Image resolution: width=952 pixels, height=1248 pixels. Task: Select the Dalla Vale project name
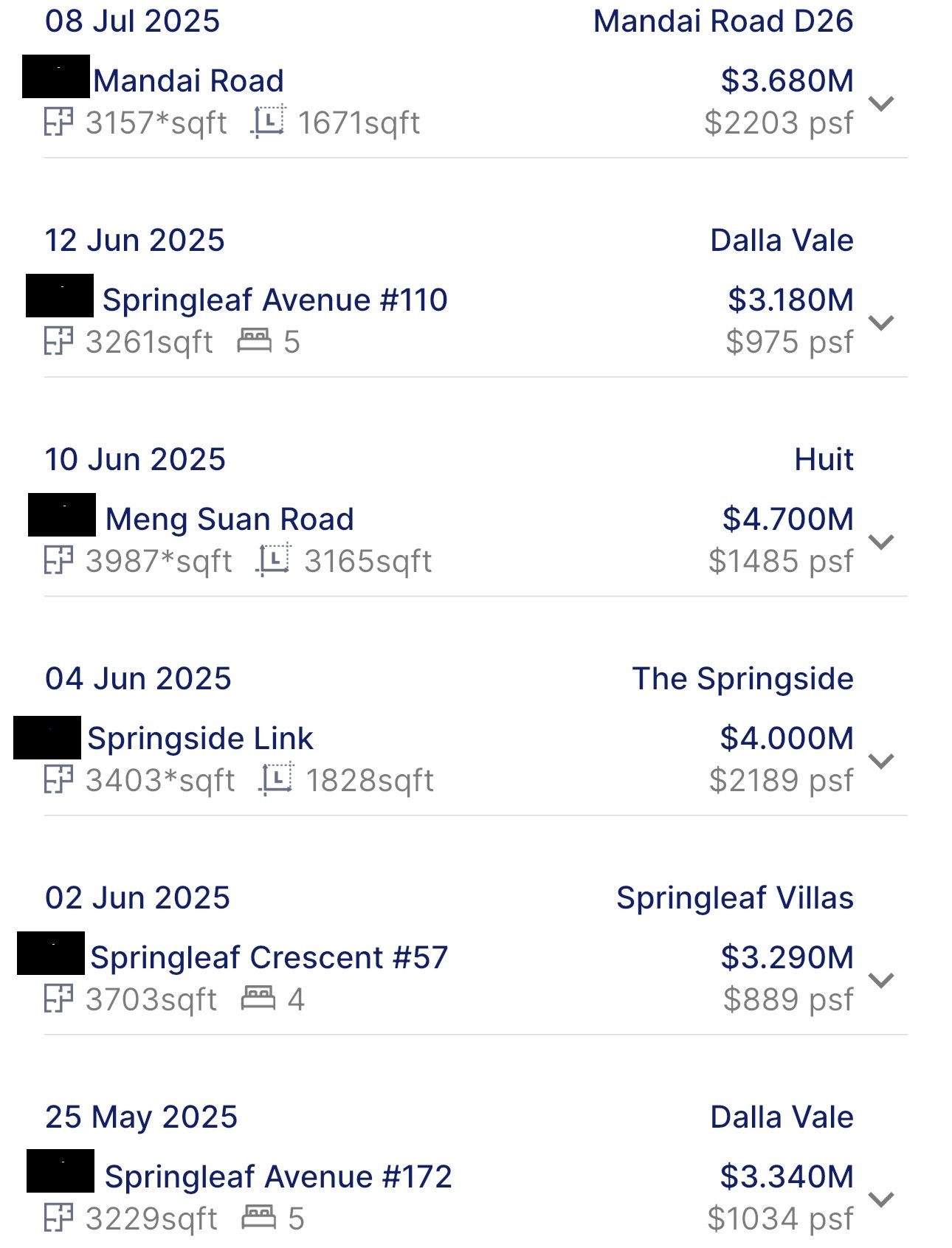tap(781, 239)
